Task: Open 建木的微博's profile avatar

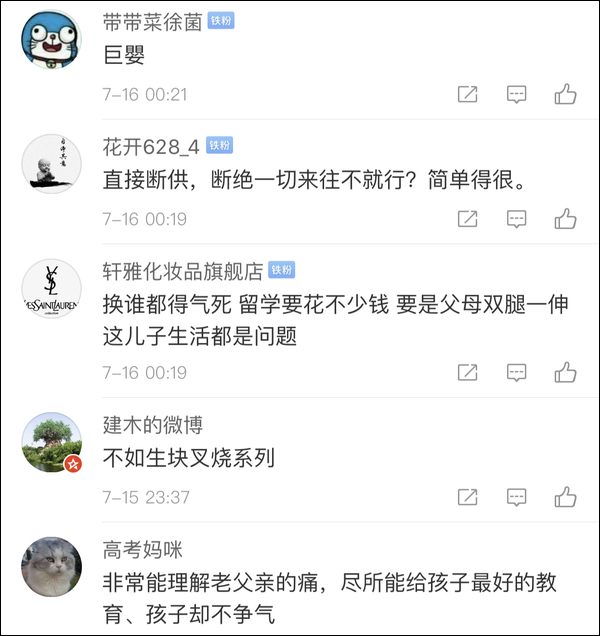Action: (51, 442)
